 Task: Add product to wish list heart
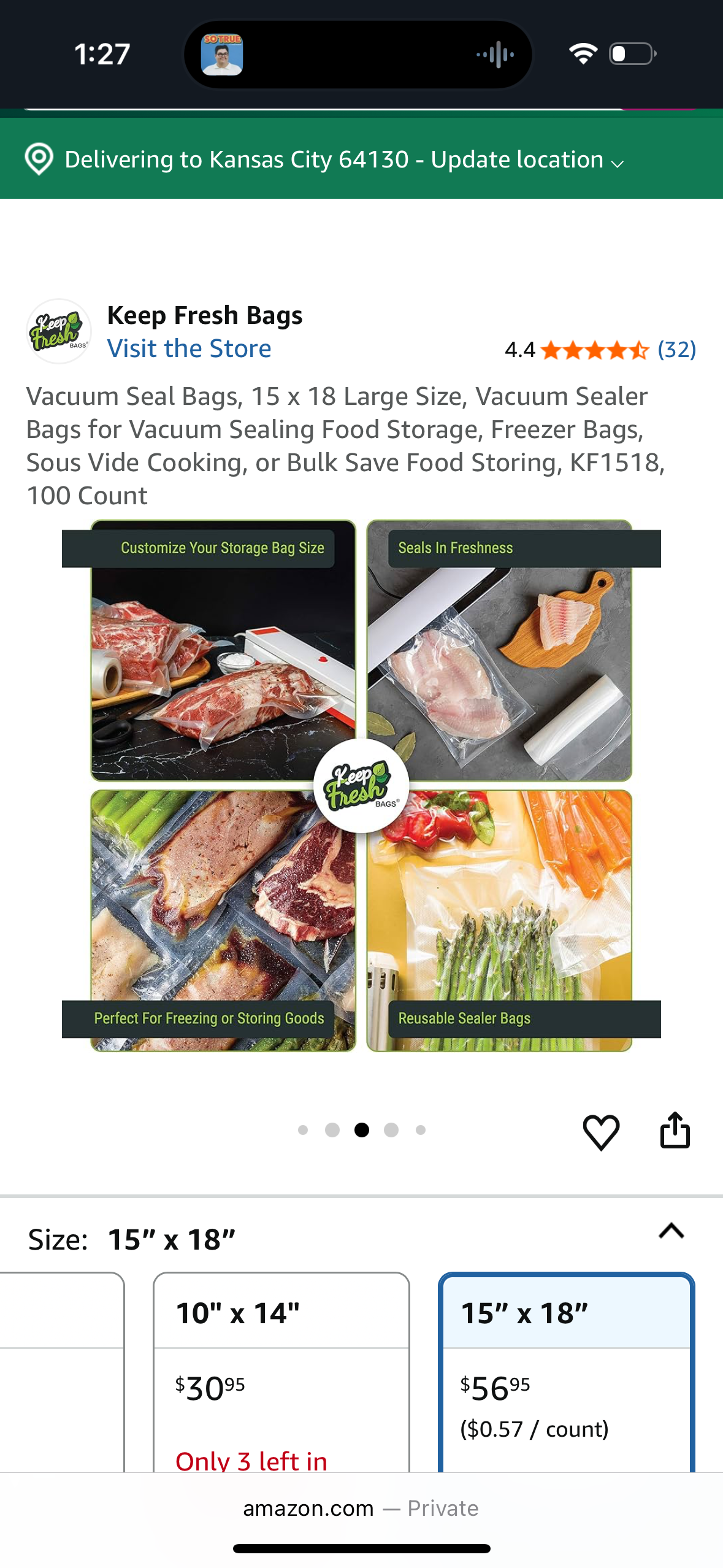pyautogui.click(x=600, y=1132)
